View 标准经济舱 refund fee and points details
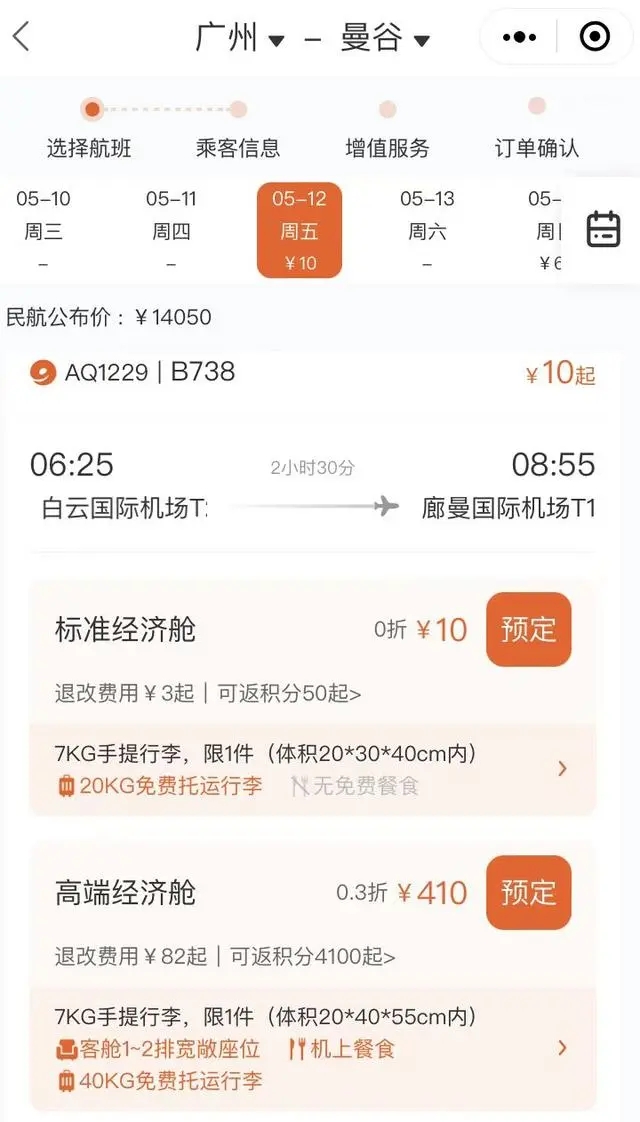 coord(208,693)
